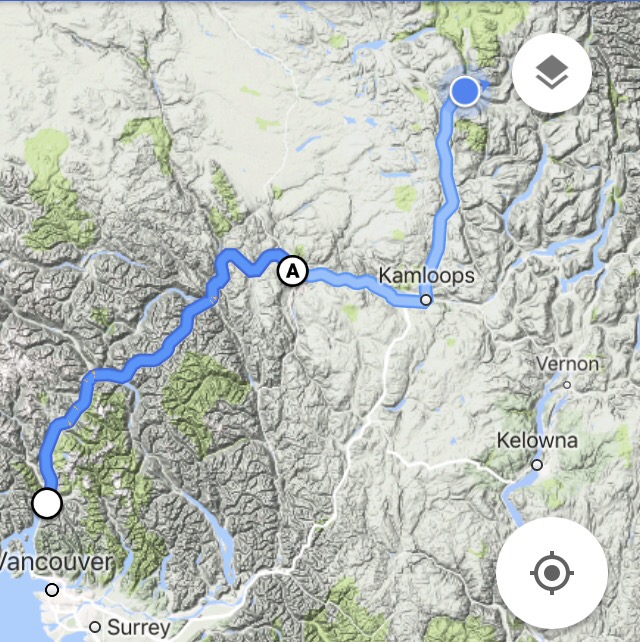Select waypoint marker A on route
Image resolution: width=640 pixels, height=642 pixels.
tap(292, 271)
